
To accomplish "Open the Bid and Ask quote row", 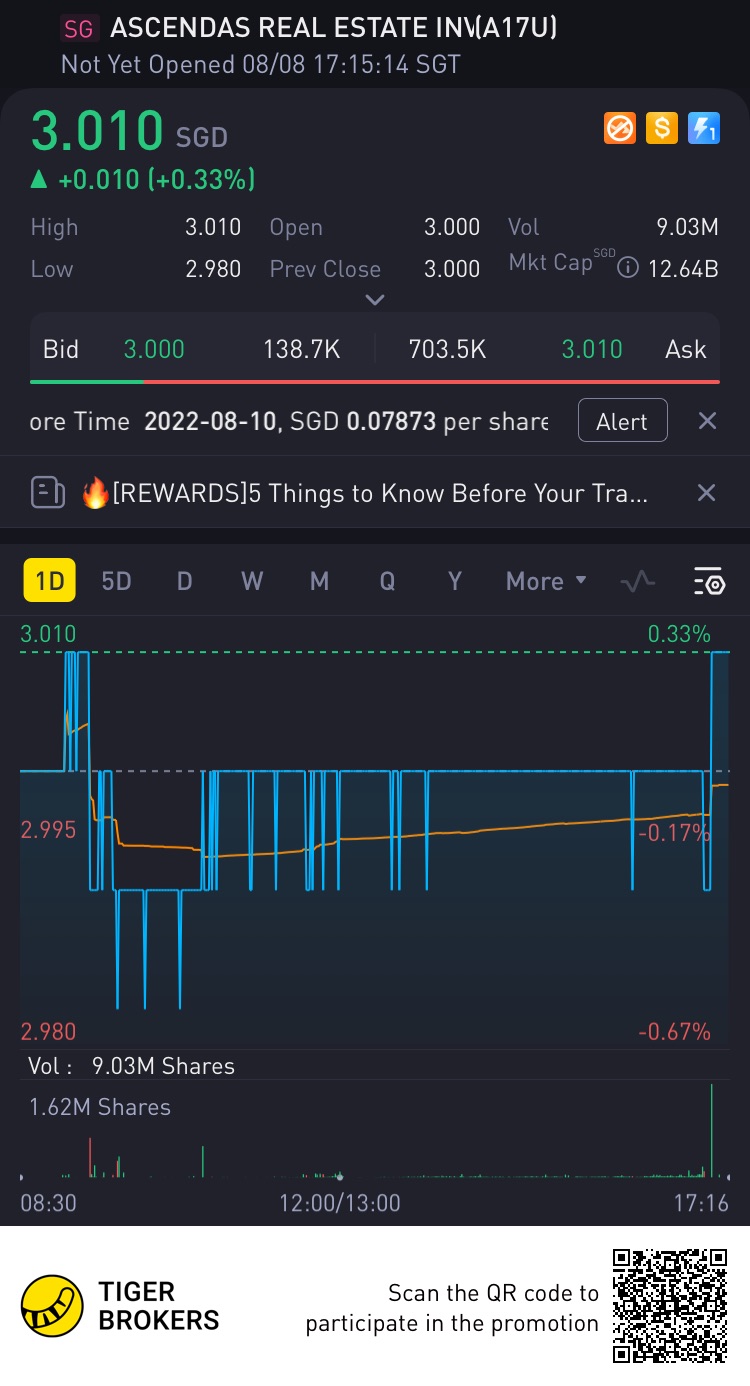I will coord(375,349).
